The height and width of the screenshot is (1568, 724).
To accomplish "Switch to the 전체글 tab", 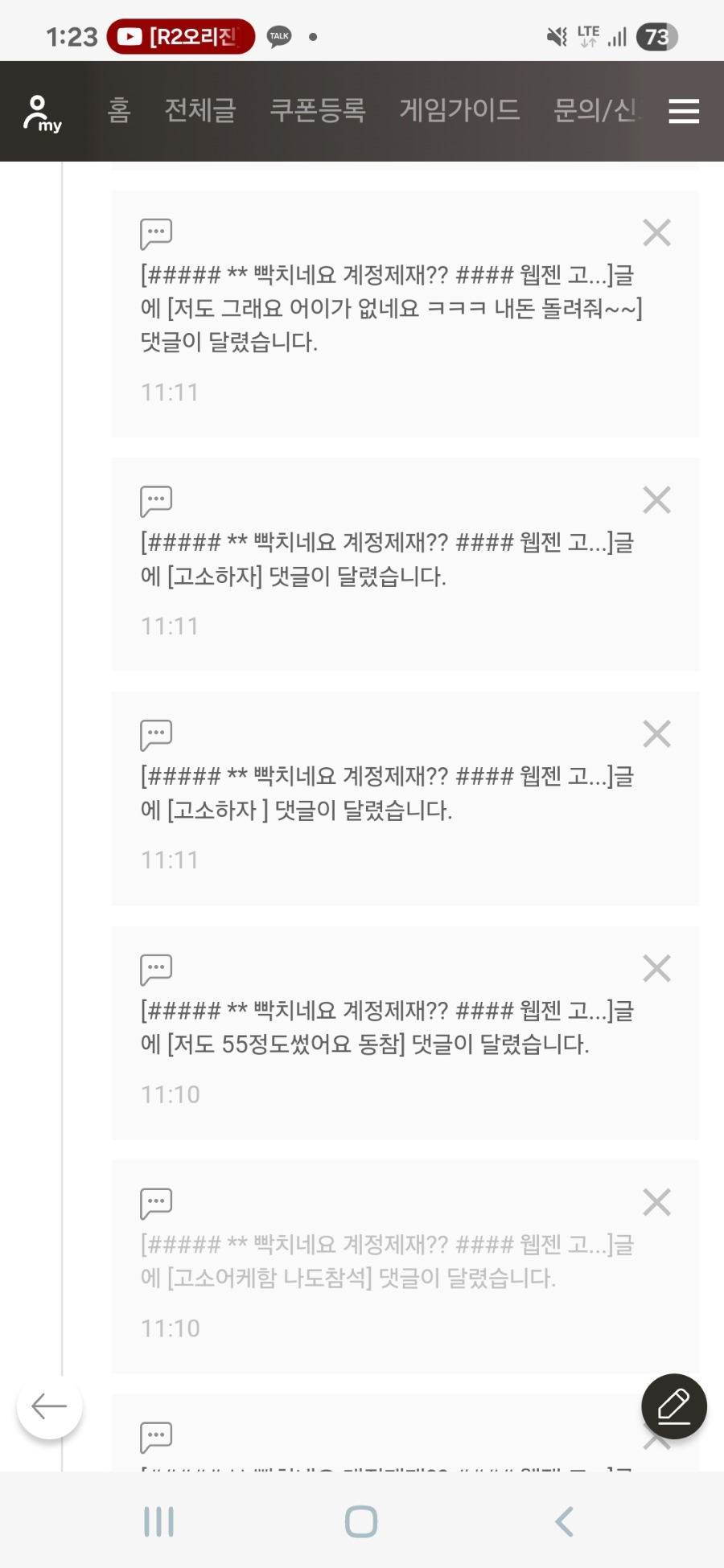I will pyautogui.click(x=200, y=110).
